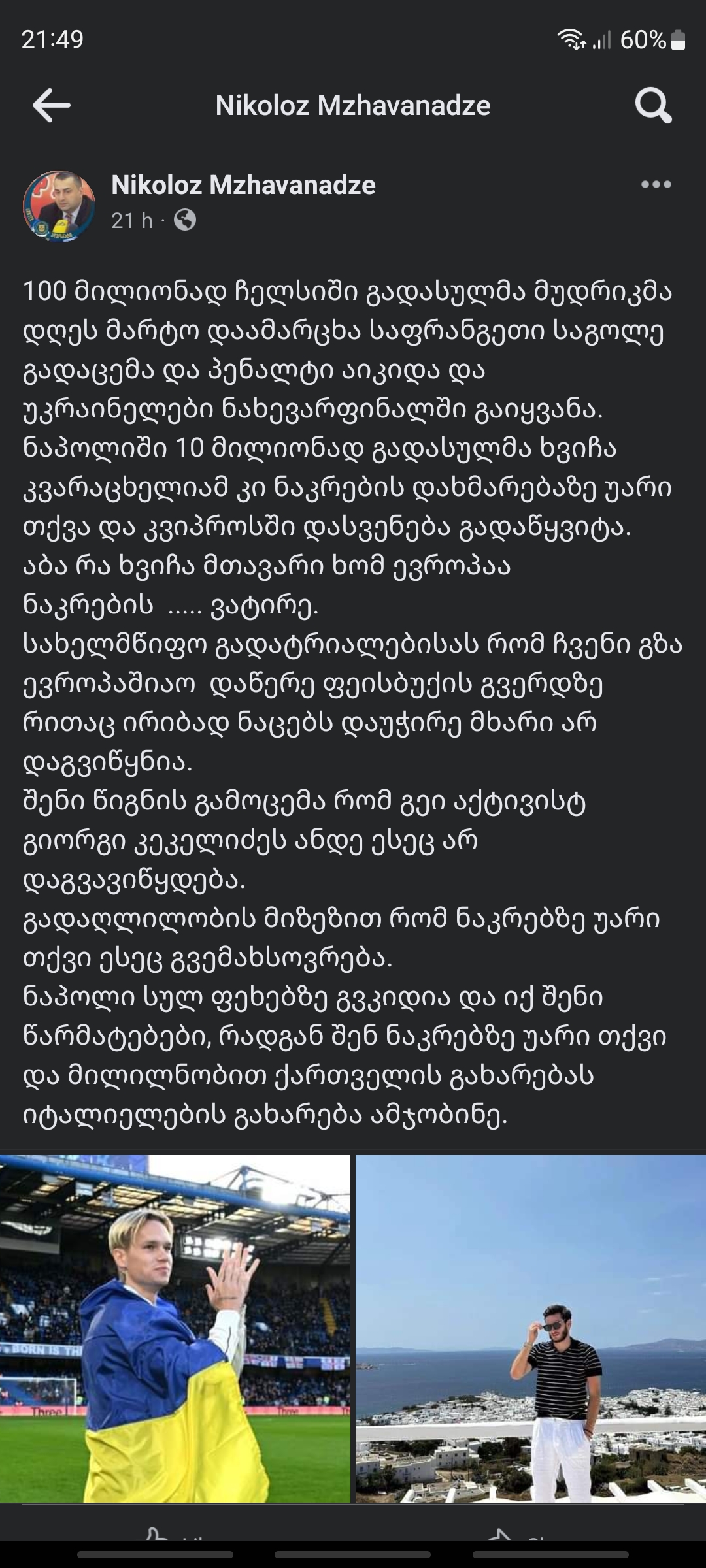
Task: Open the post's three-dot options menu
Action: point(656,184)
